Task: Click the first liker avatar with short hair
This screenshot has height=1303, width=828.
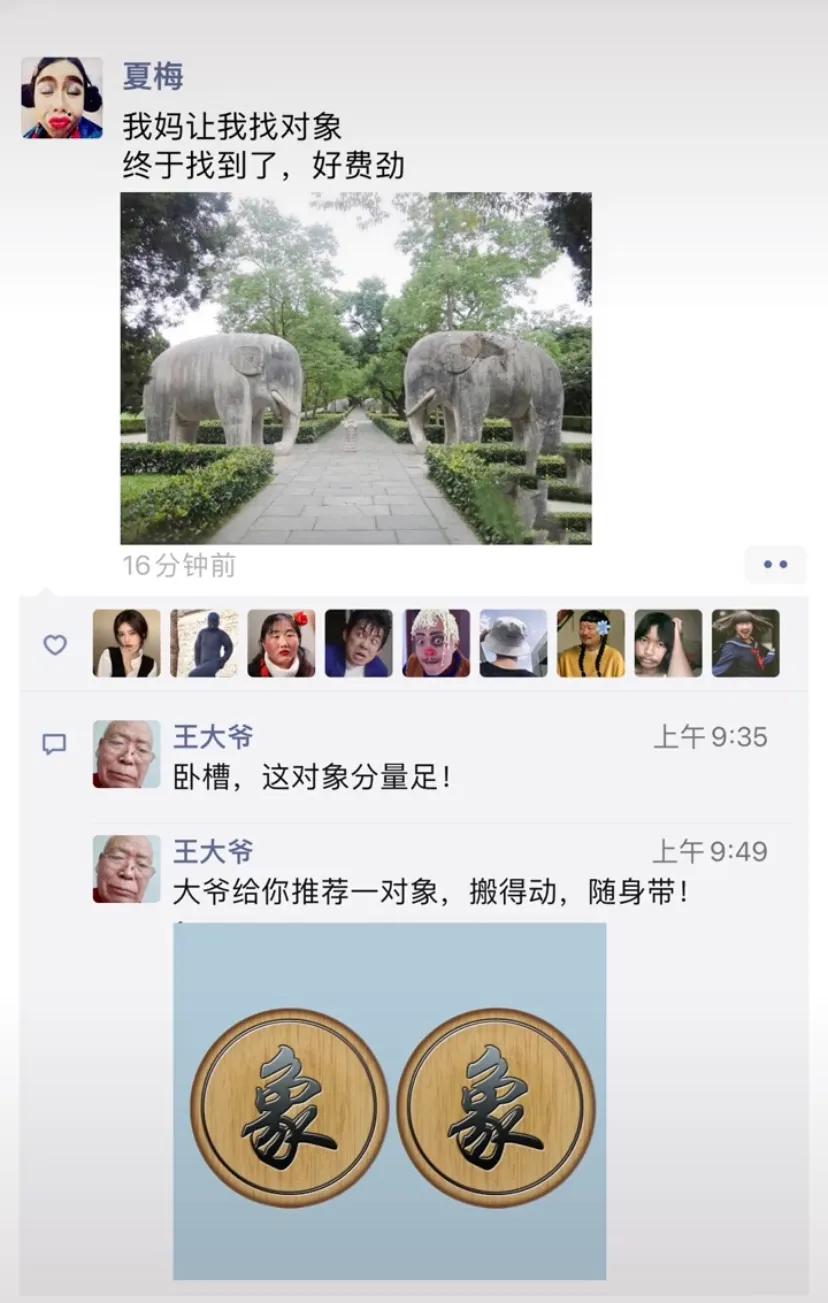Action: tap(125, 643)
